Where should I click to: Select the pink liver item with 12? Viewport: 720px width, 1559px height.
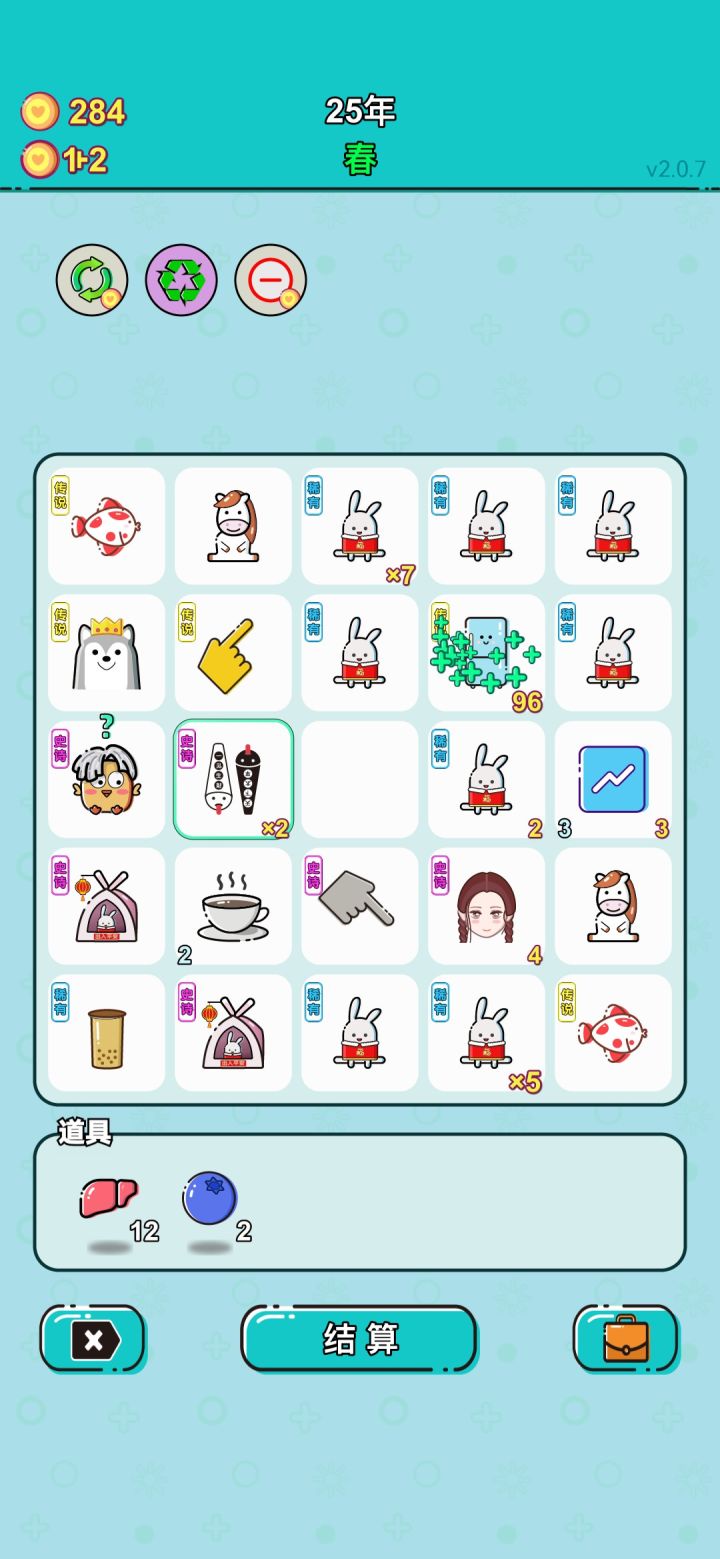[x=108, y=1205]
